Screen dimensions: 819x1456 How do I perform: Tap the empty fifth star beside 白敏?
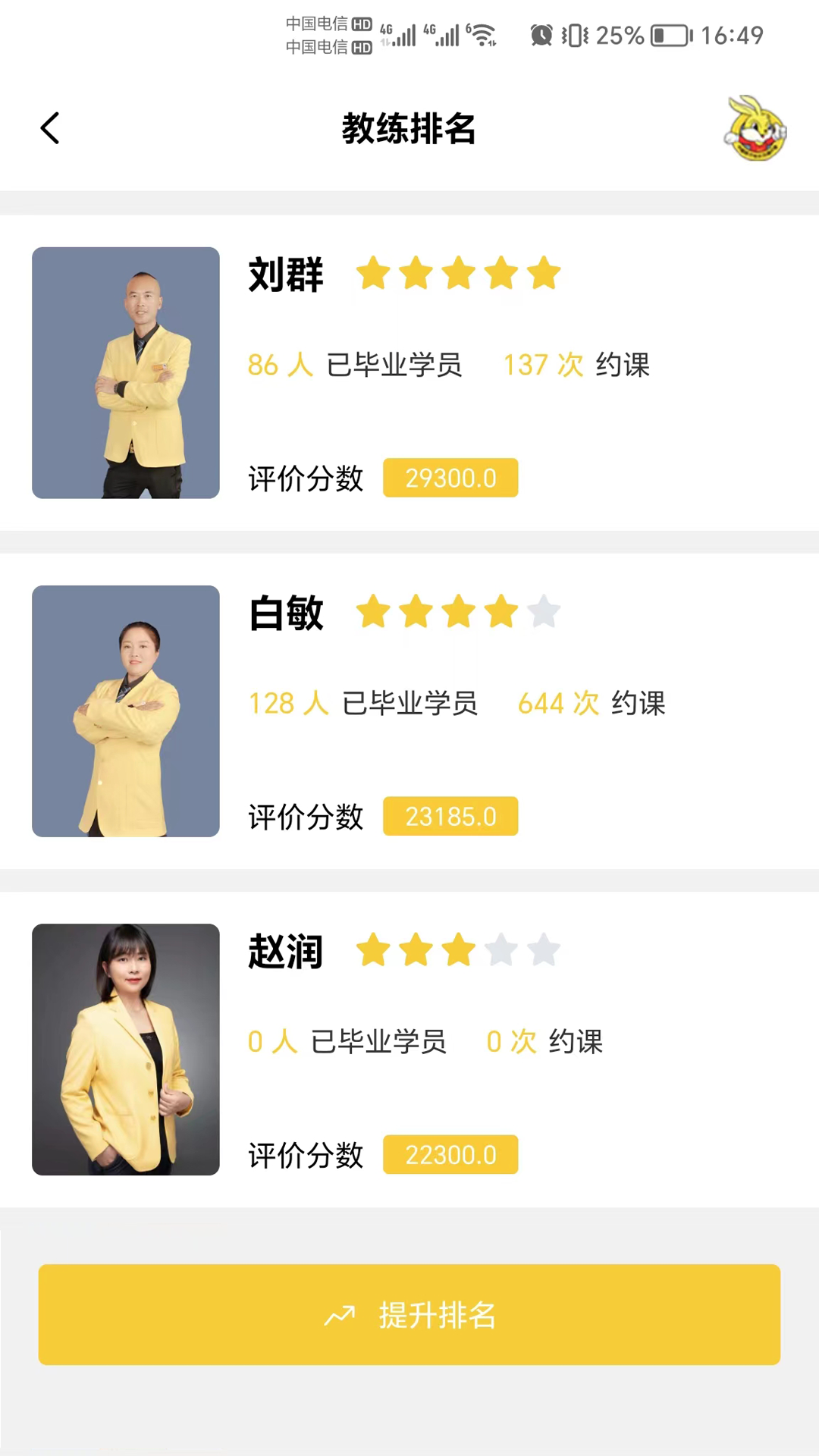(x=545, y=612)
